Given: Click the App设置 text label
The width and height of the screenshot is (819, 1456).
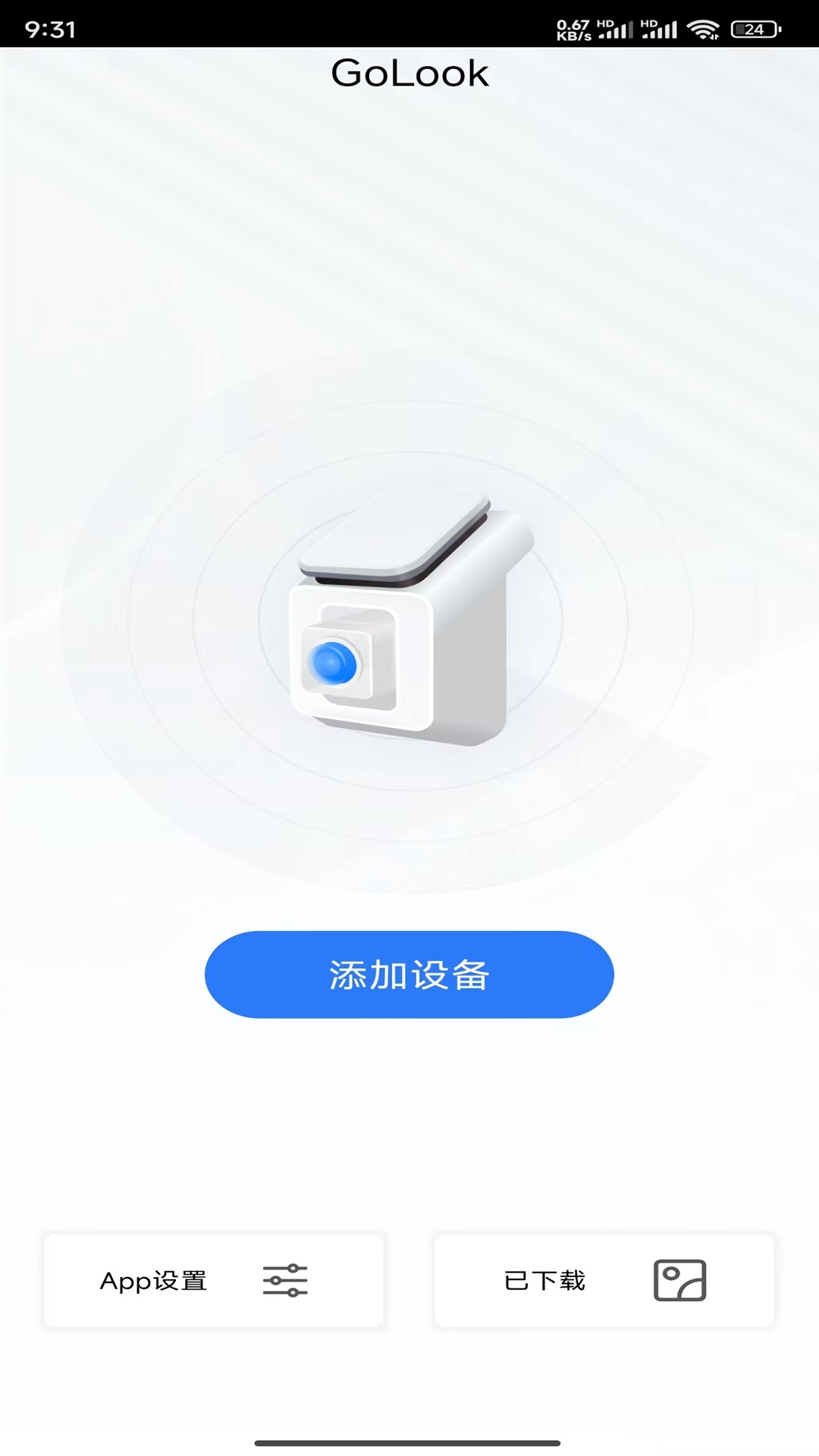Looking at the screenshot, I should pyautogui.click(x=155, y=1279).
